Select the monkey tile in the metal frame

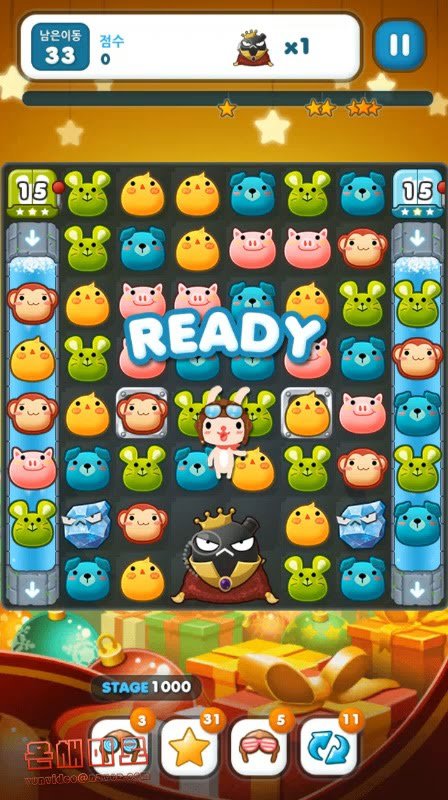coord(142,412)
